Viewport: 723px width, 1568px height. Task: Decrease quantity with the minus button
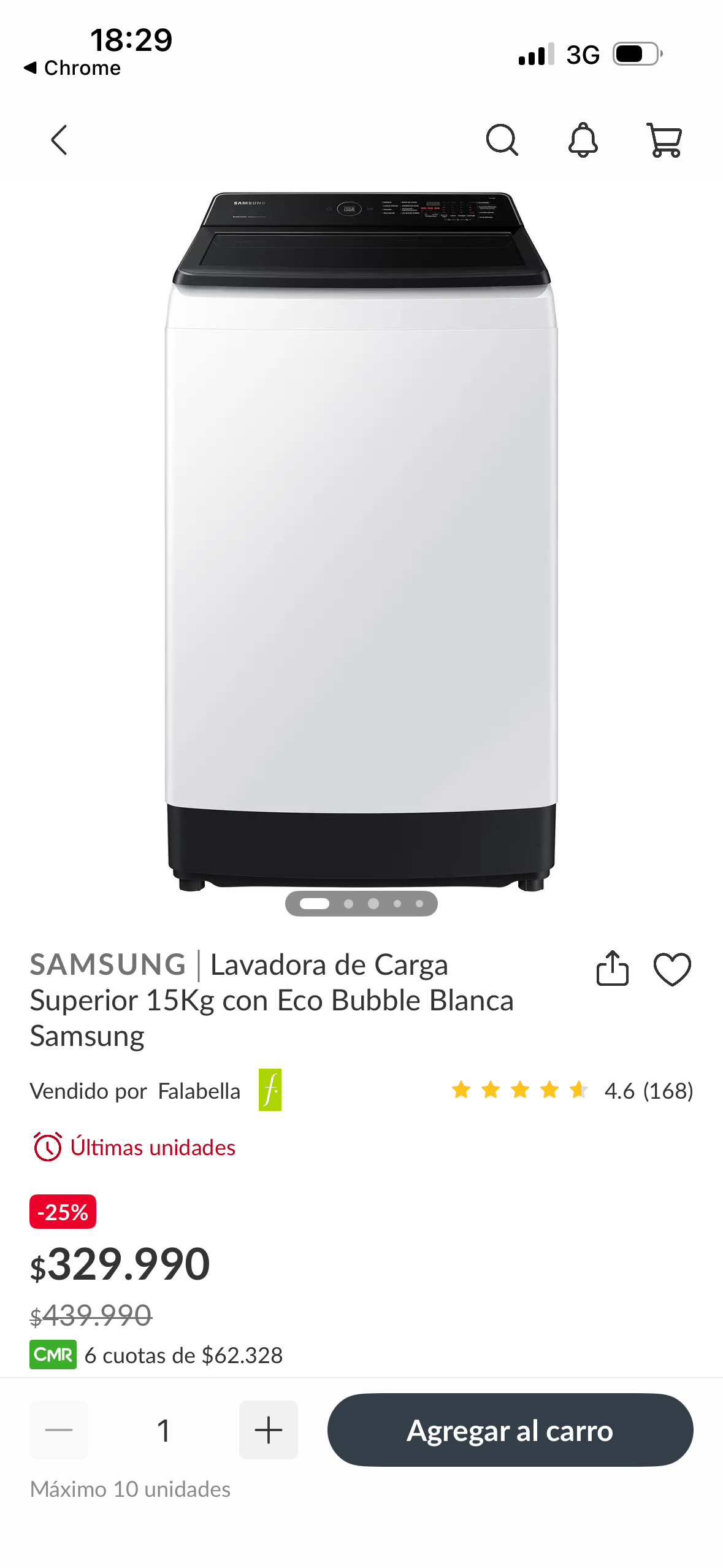(x=58, y=1430)
